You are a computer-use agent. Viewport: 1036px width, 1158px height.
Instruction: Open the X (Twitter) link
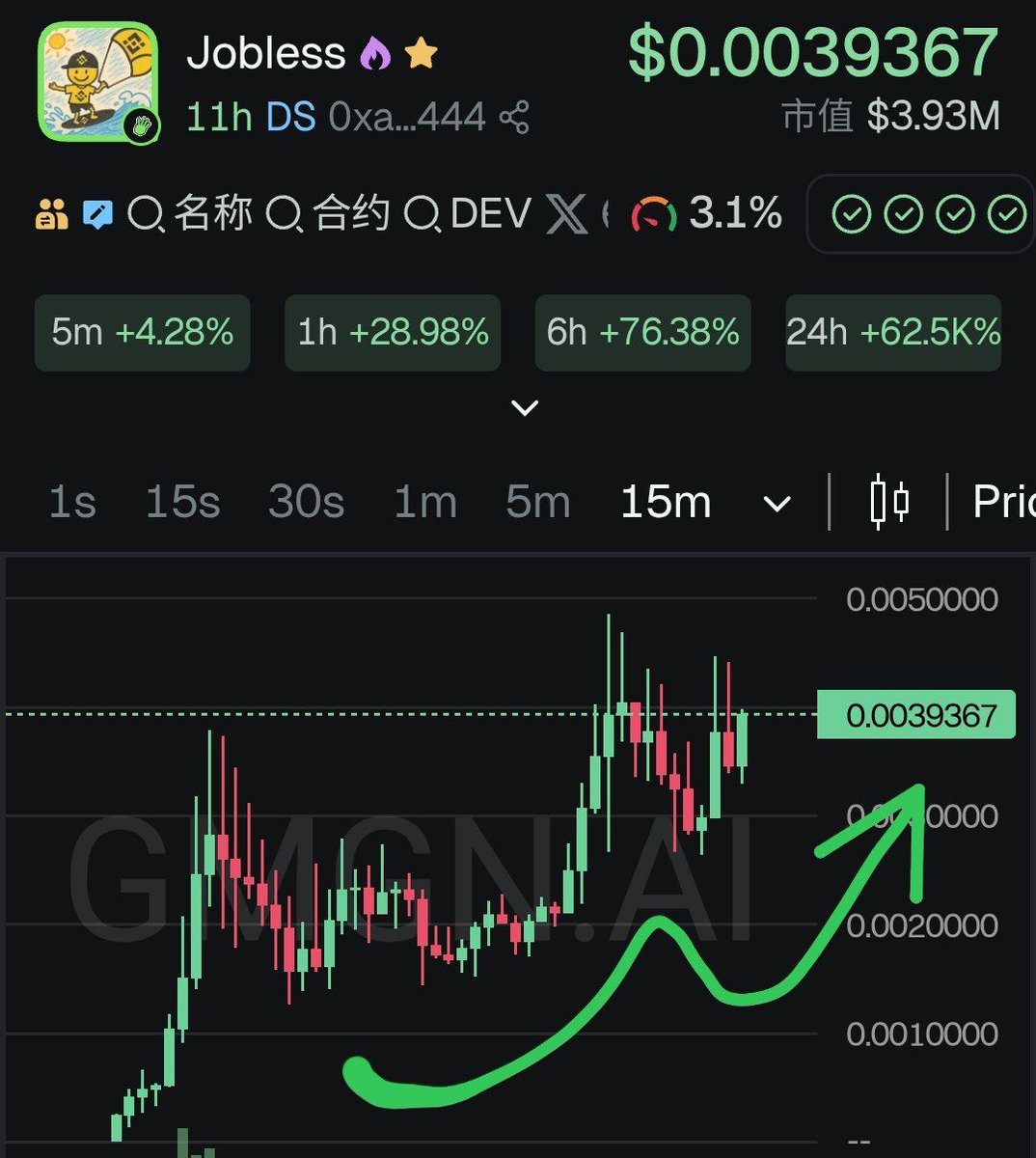click(566, 213)
